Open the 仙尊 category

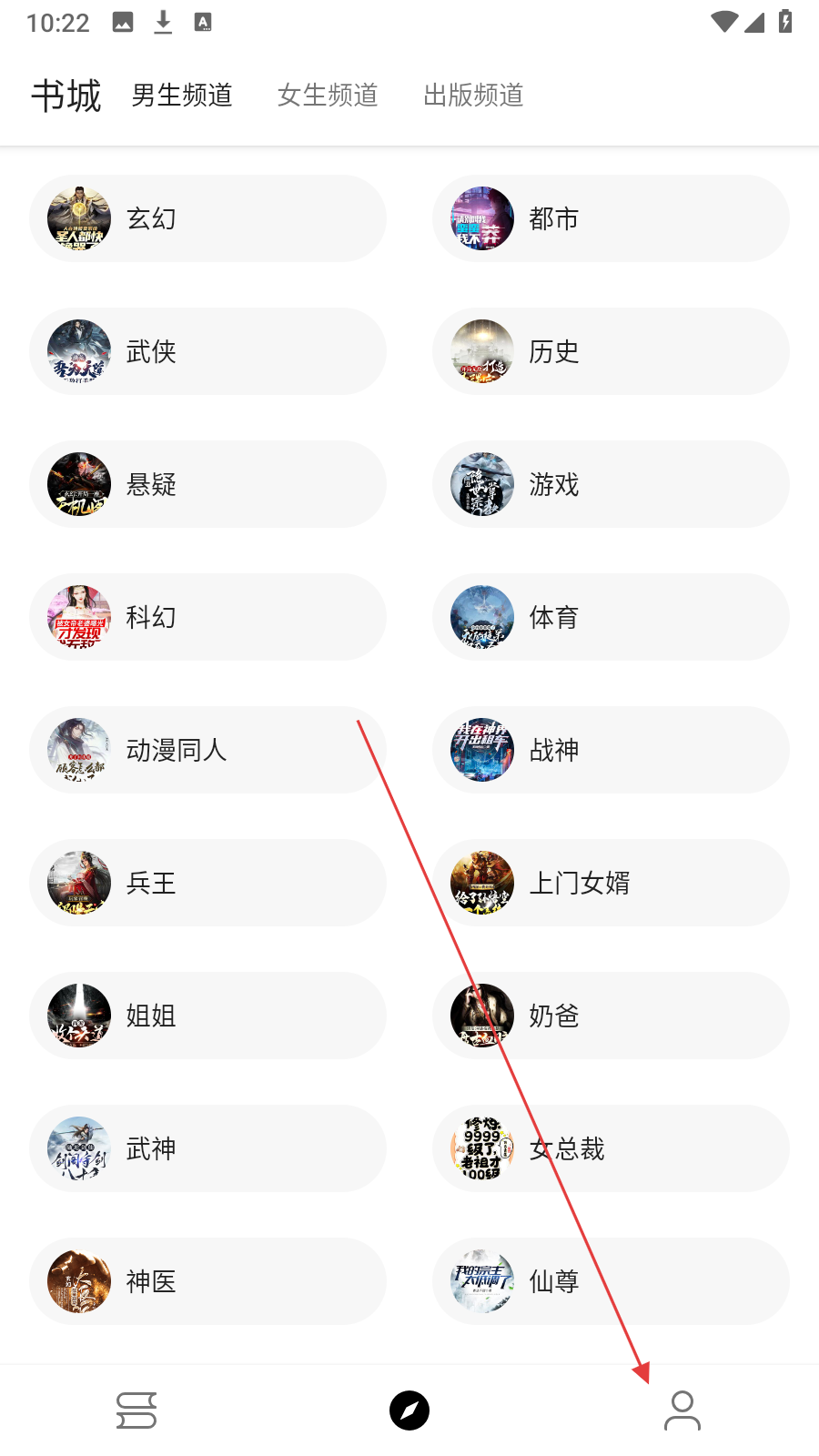(611, 1281)
